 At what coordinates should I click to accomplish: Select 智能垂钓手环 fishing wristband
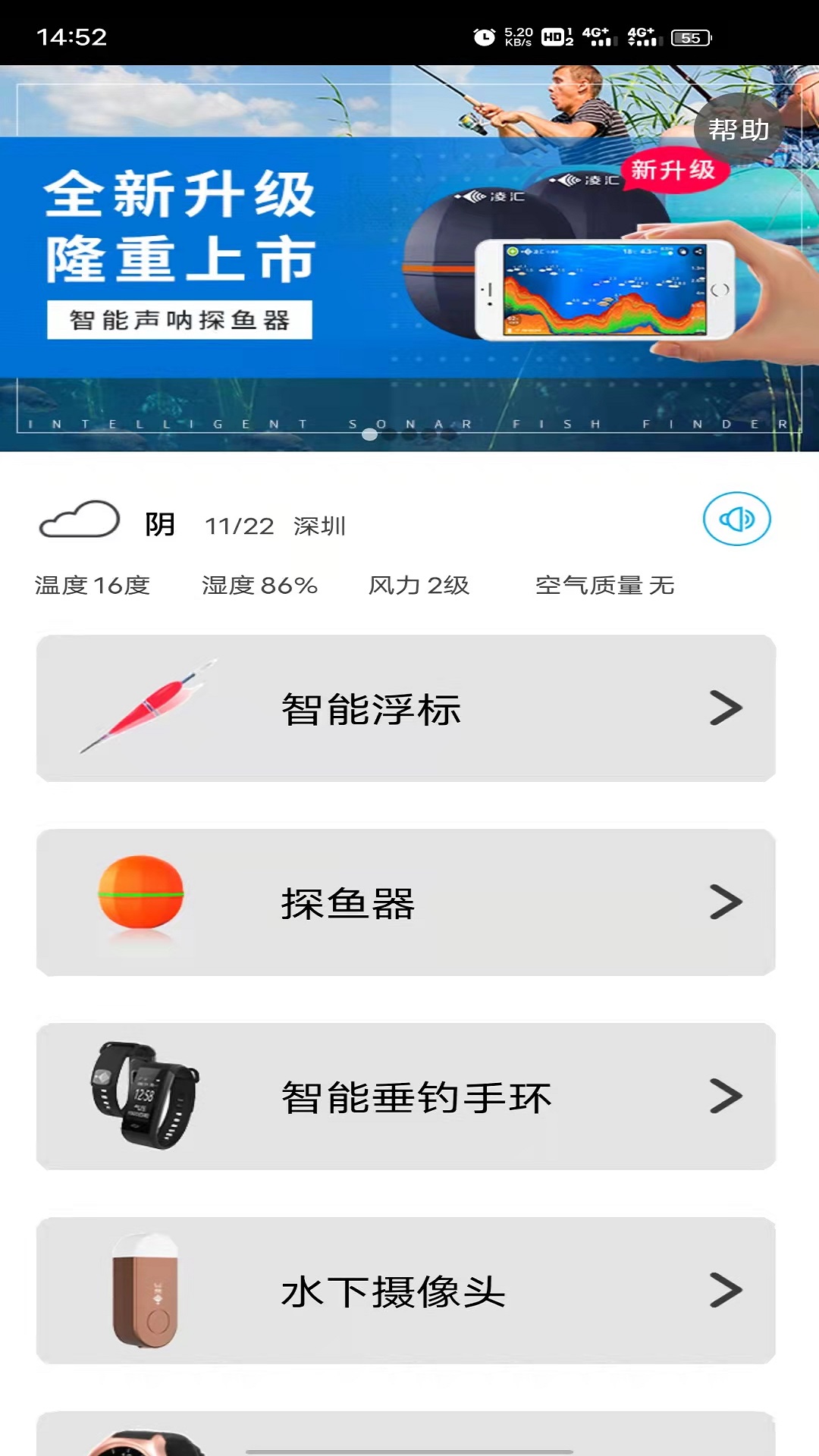(406, 1097)
